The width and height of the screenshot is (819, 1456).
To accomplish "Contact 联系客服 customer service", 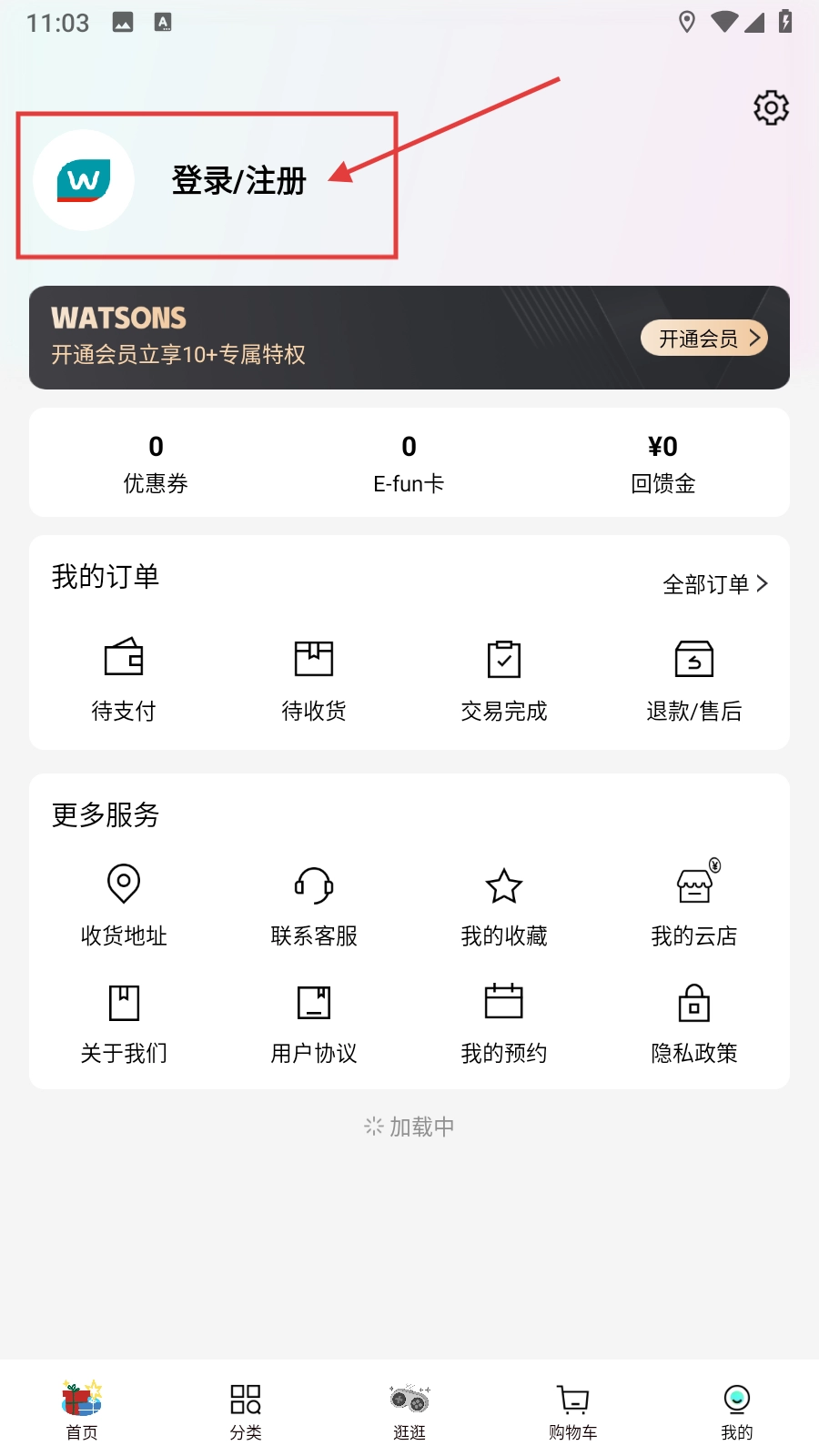I will 314,905.
